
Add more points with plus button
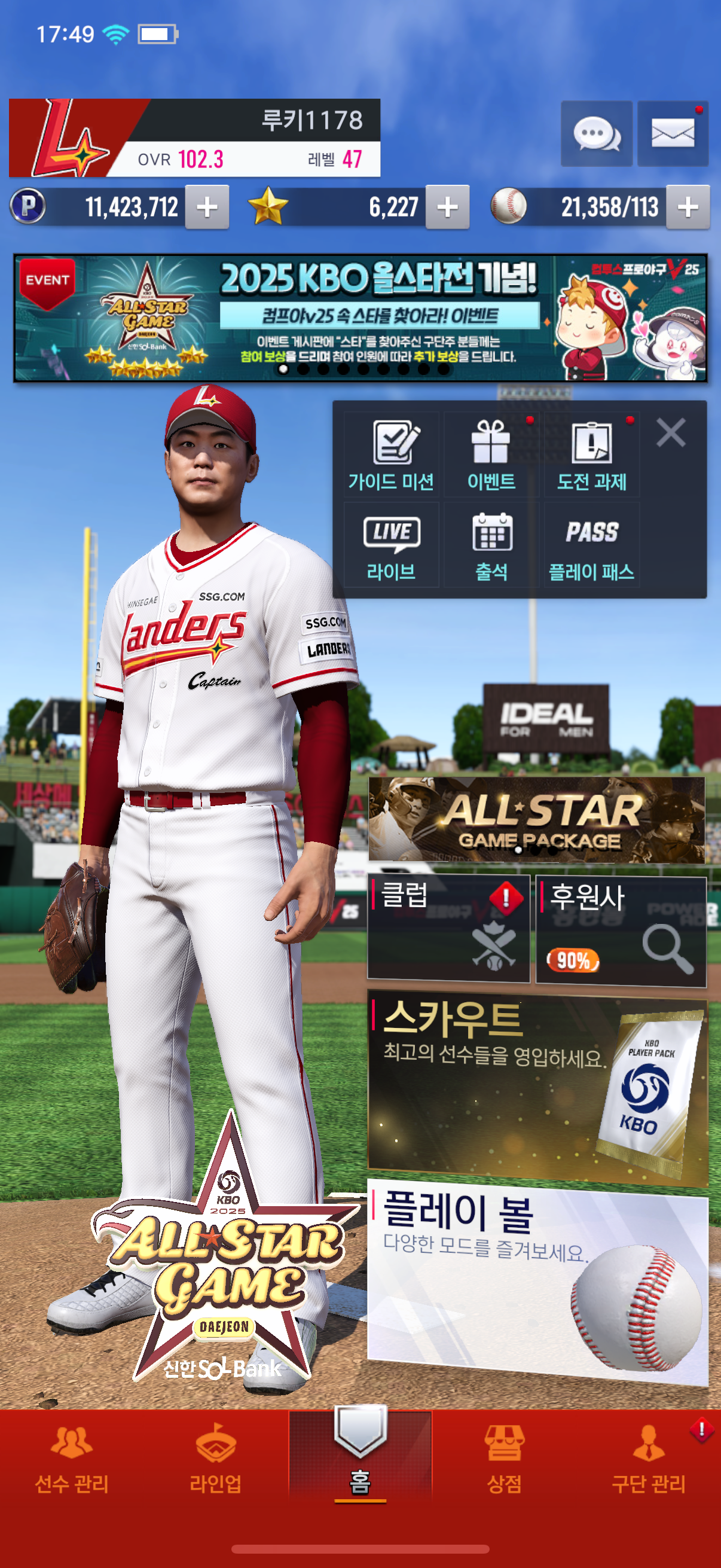pos(207,207)
